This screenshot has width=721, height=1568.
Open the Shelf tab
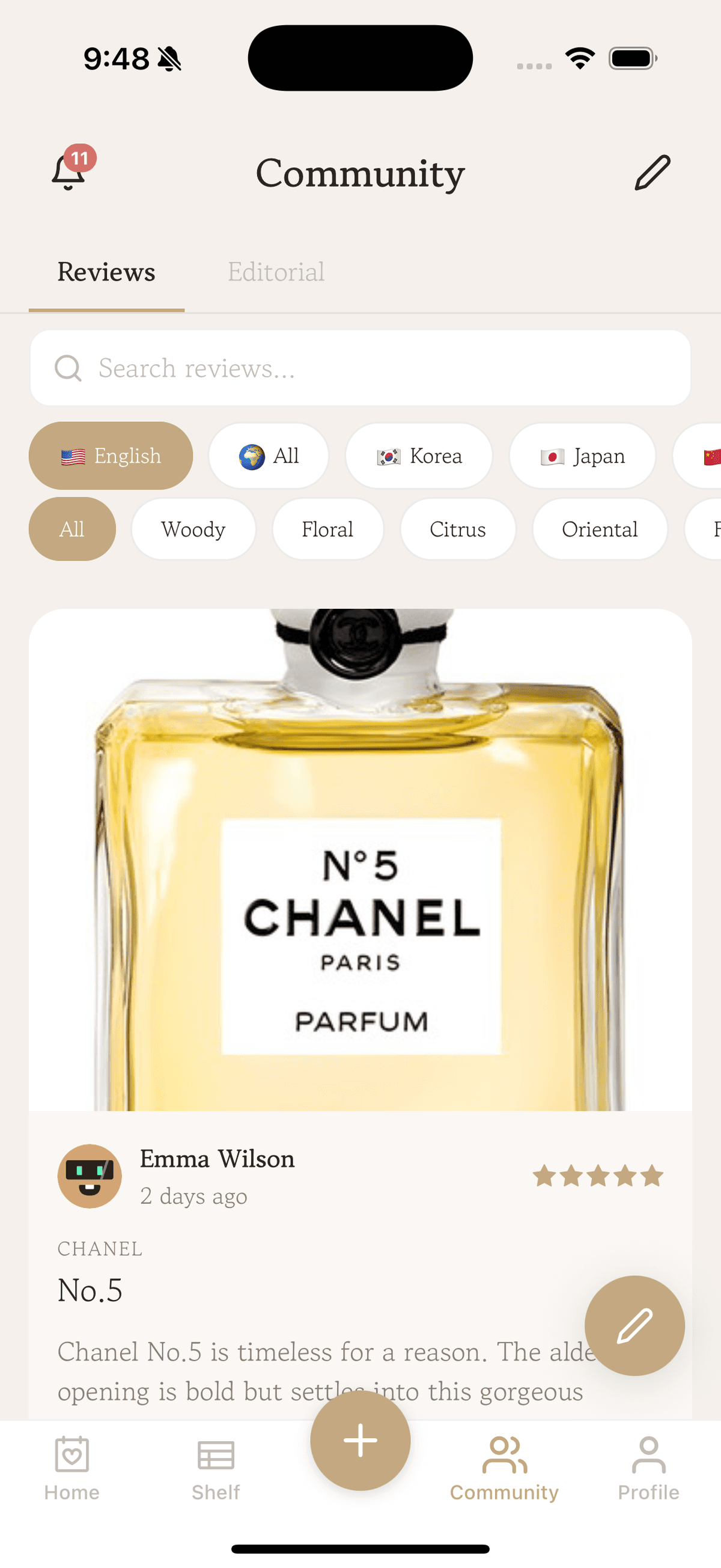tap(216, 1468)
